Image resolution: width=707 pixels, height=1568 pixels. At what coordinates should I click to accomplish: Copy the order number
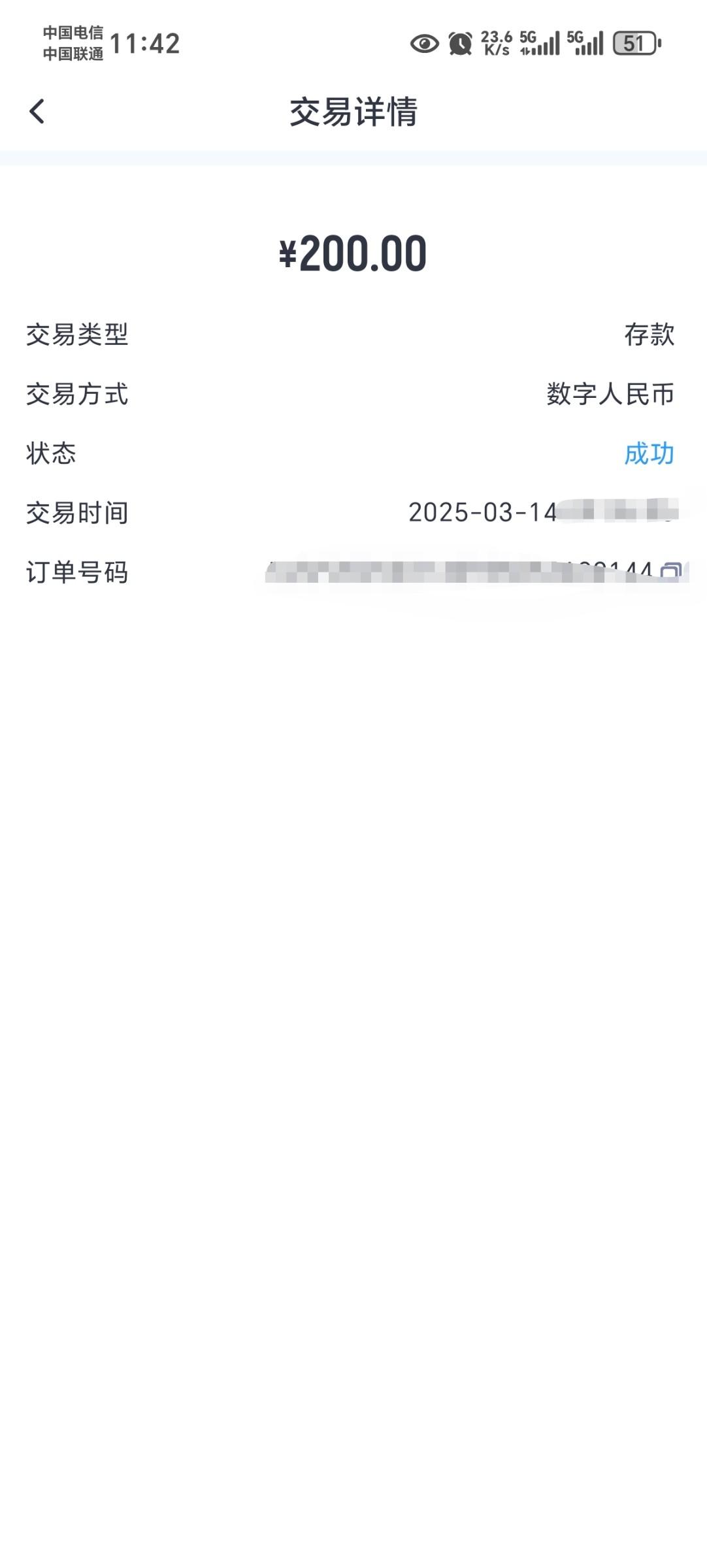670,572
